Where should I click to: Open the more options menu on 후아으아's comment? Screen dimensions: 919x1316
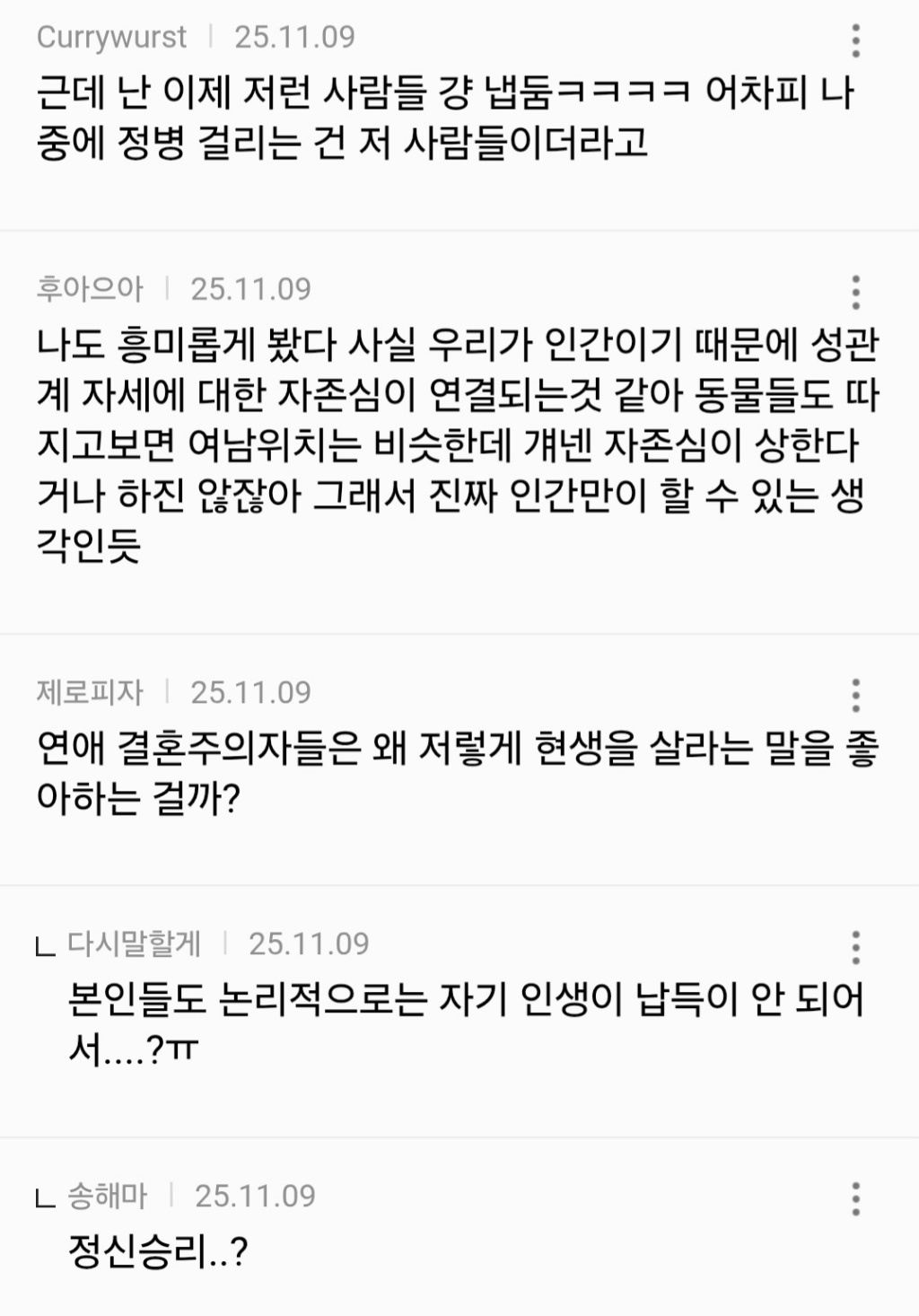click(855, 293)
